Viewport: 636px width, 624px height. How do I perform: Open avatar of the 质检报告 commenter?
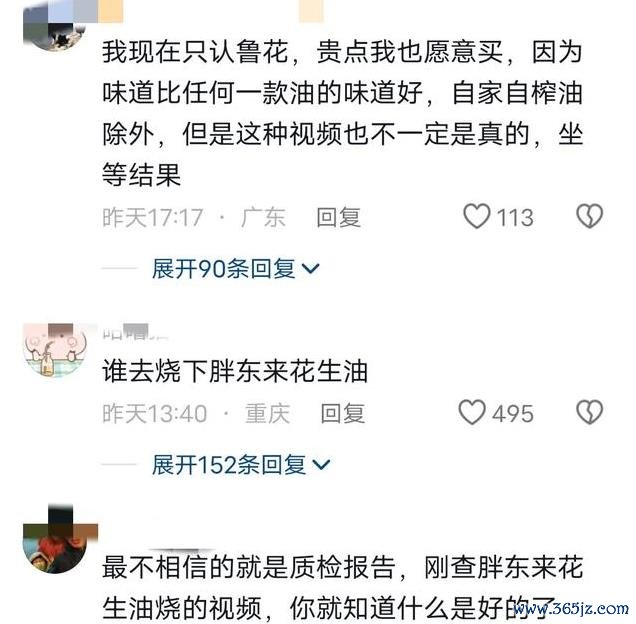[x=53, y=535]
